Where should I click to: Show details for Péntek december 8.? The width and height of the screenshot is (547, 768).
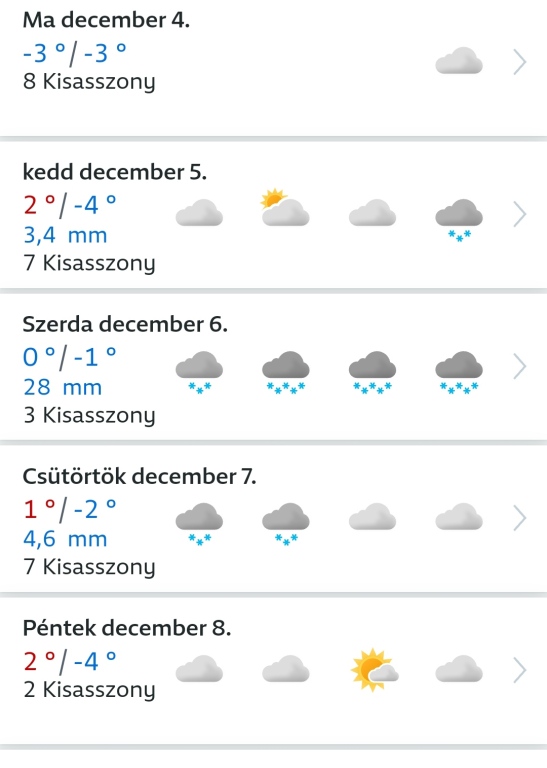273,671
